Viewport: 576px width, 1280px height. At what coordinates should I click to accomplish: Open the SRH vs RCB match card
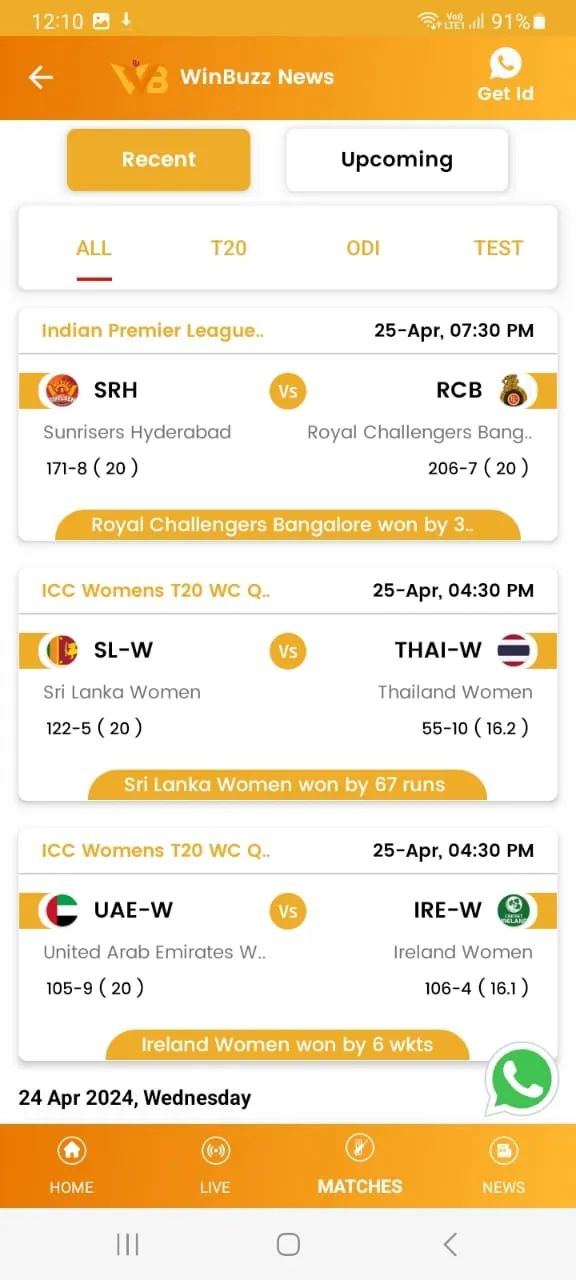tap(288, 425)
